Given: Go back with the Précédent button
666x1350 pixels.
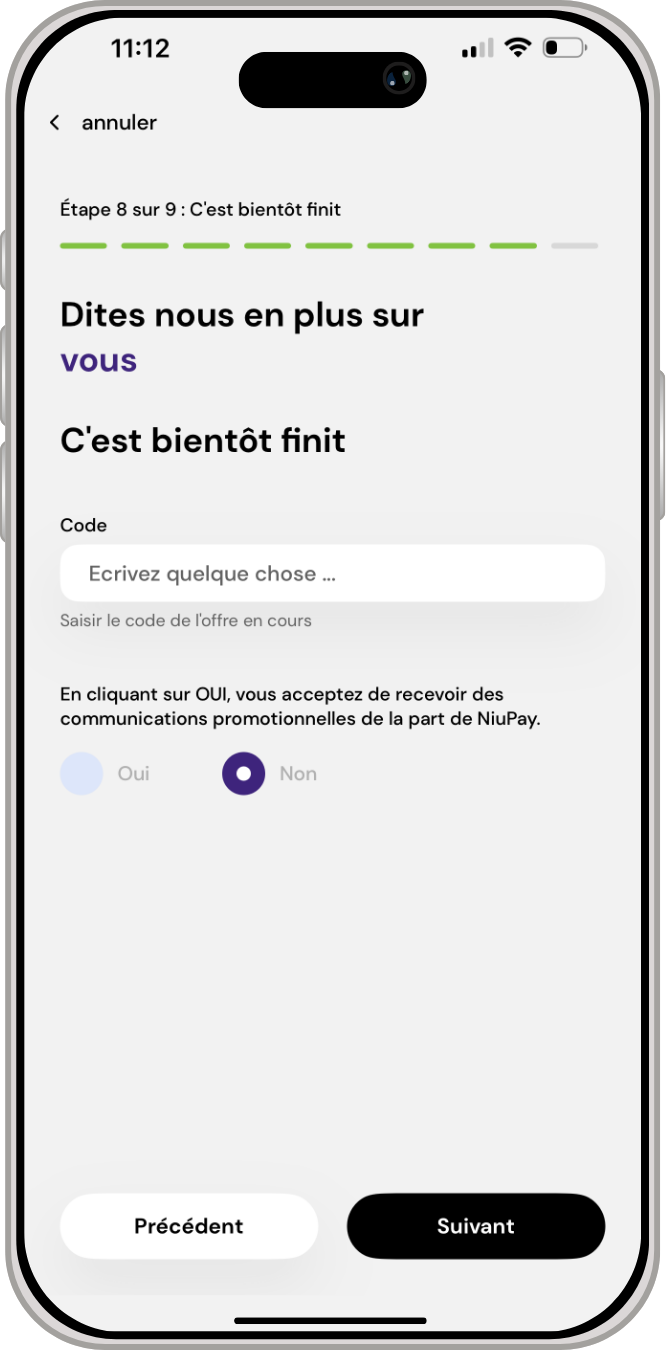Looking at the screenshot, I should click(189, 1226).
